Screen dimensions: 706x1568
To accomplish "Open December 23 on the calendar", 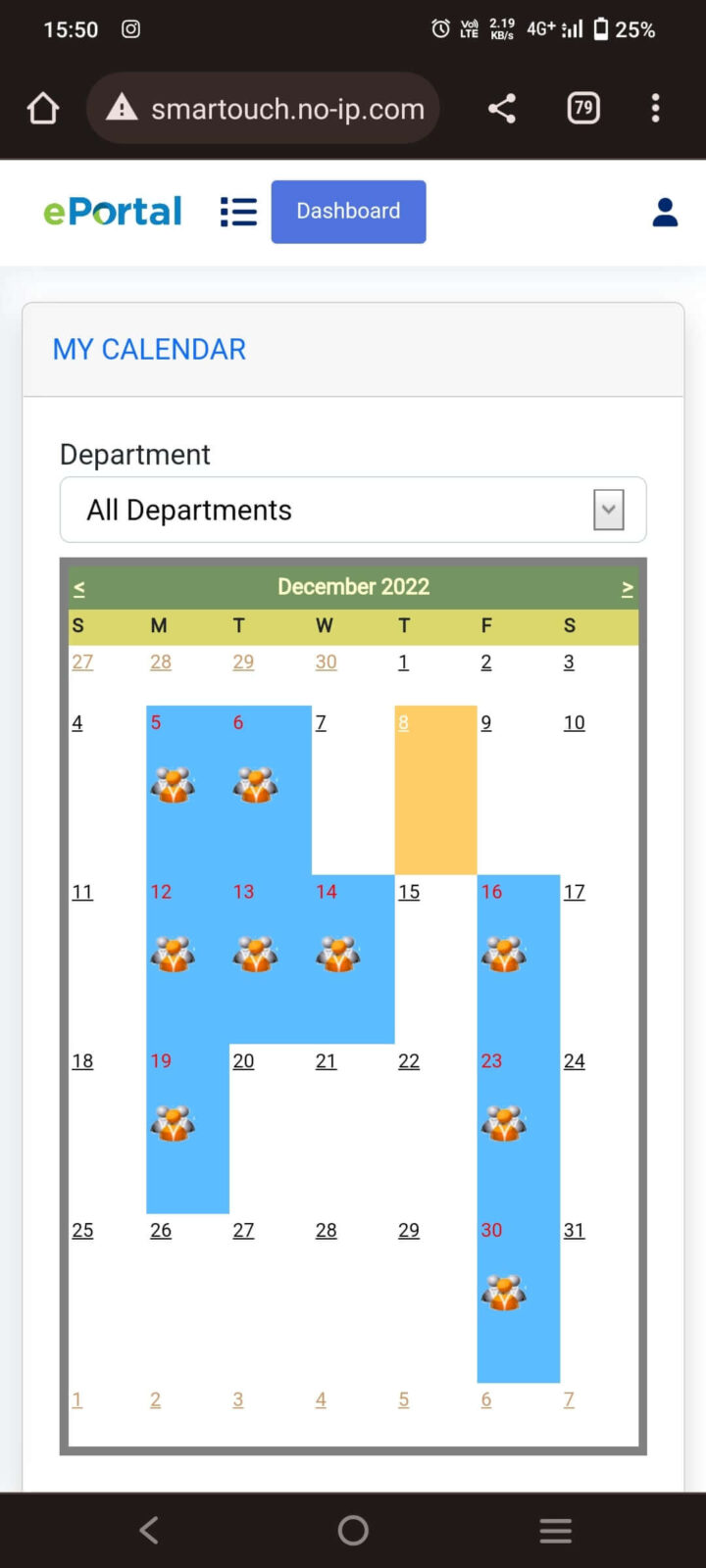I will 491,1061.
